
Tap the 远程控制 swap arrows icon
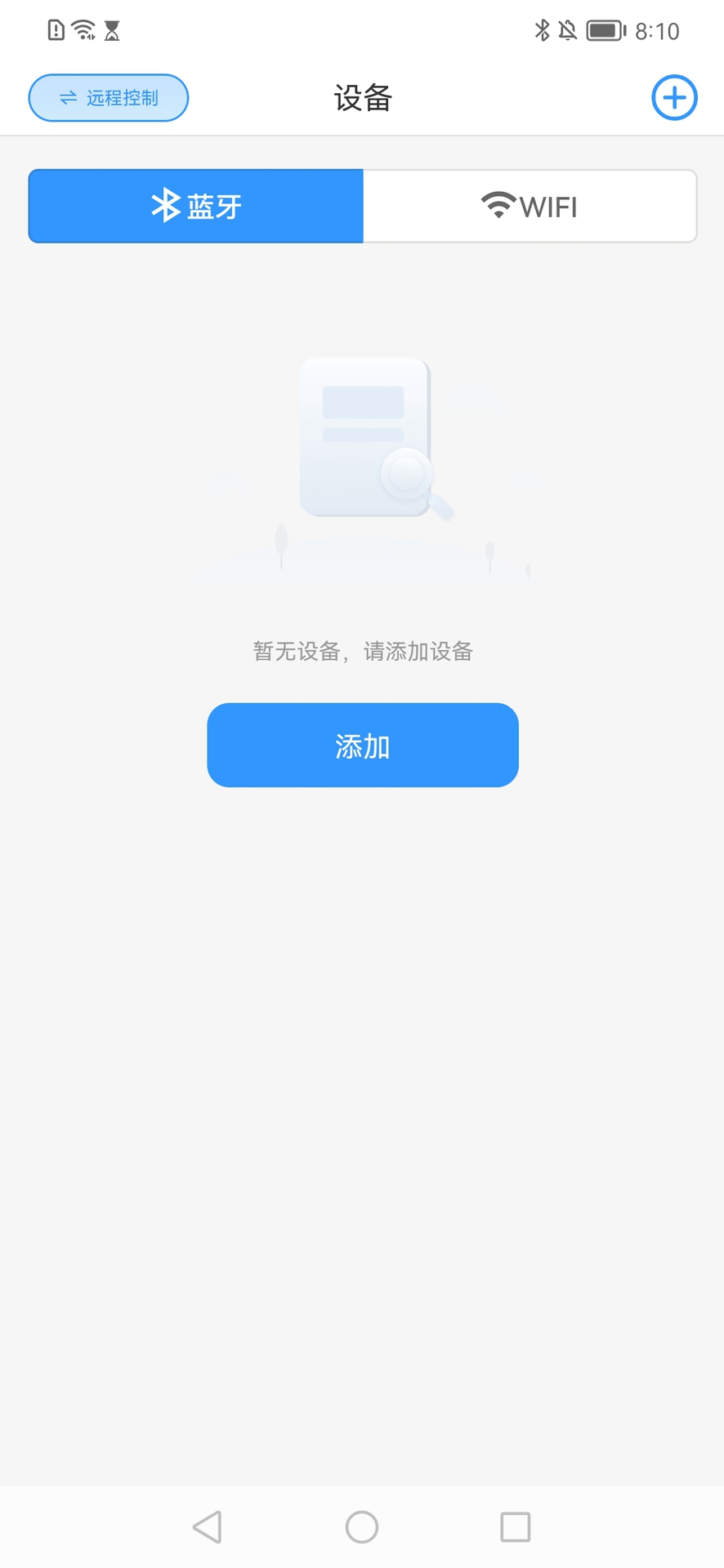coord(66,97)
